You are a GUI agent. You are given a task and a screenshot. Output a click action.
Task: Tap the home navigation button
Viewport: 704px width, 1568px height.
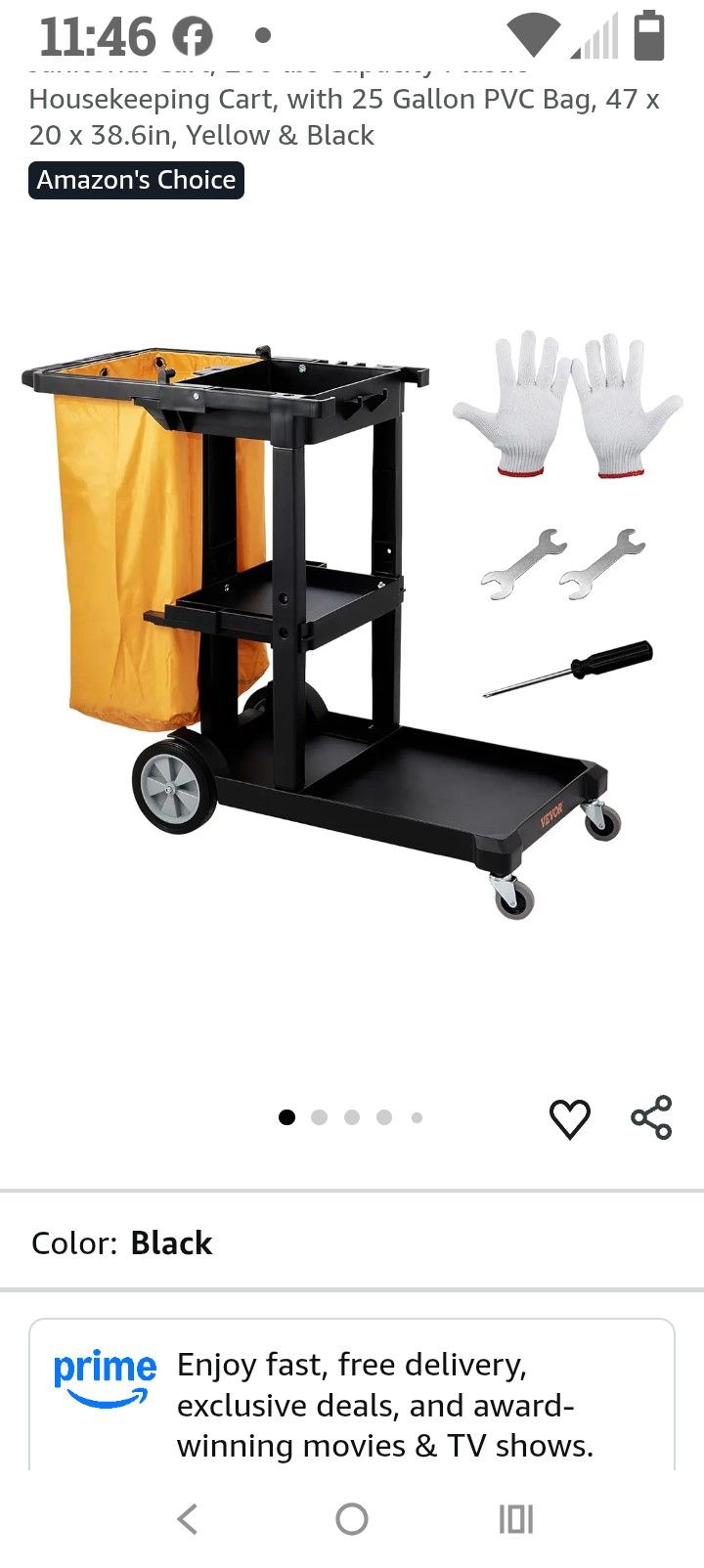(351, 1518)
